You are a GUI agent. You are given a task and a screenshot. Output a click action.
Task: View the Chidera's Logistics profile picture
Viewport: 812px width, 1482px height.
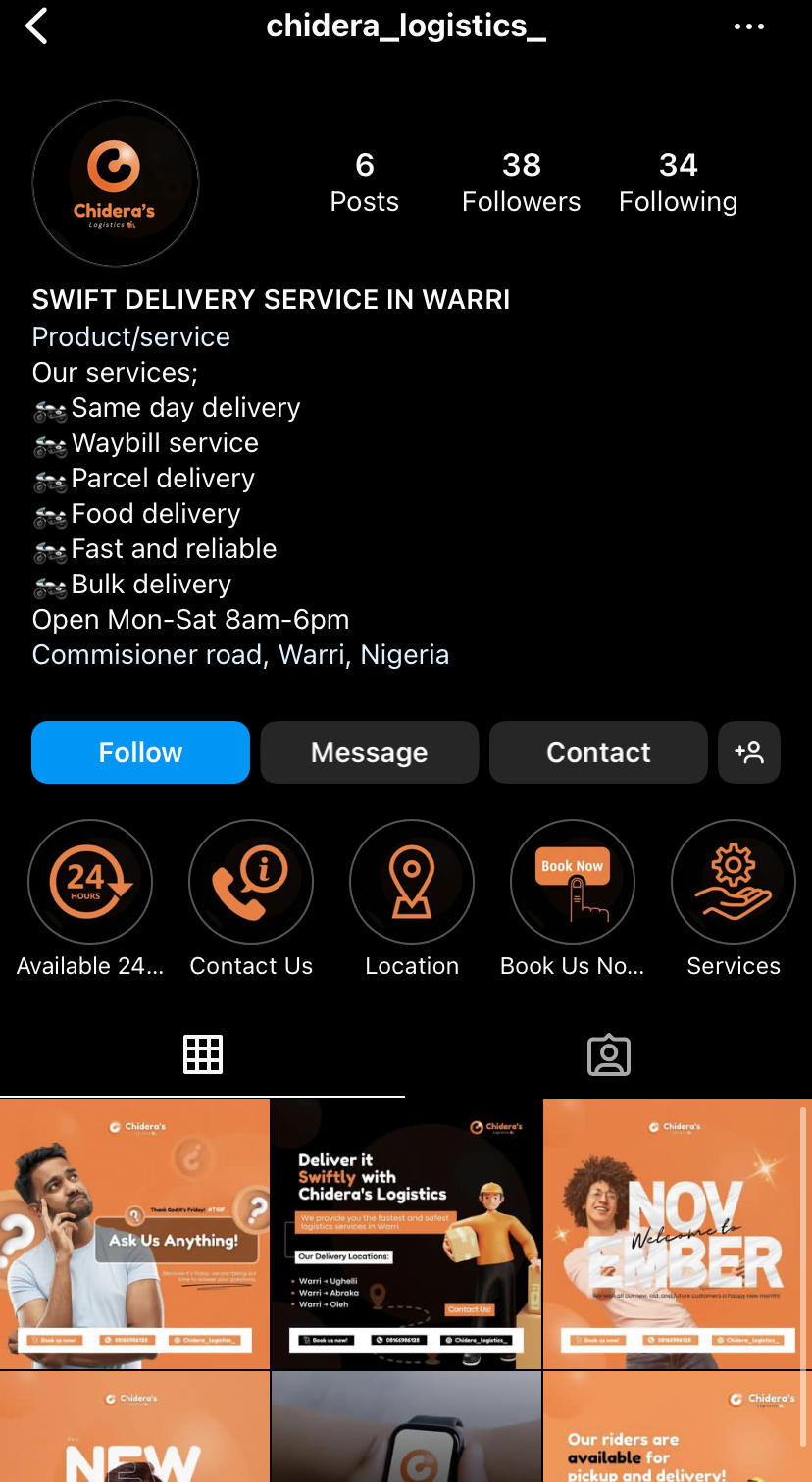[115, 182]
